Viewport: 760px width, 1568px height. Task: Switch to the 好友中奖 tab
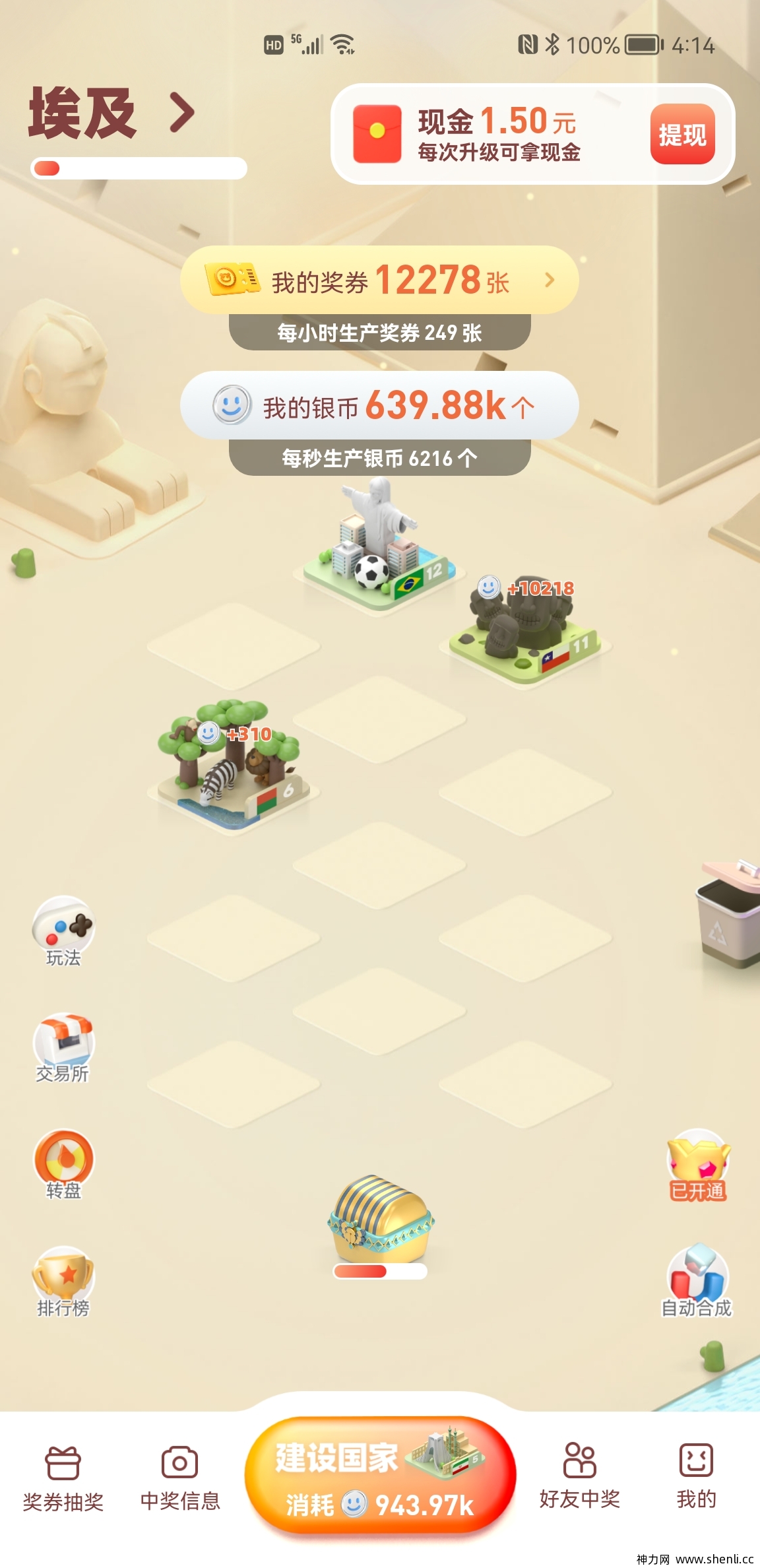579,1478
